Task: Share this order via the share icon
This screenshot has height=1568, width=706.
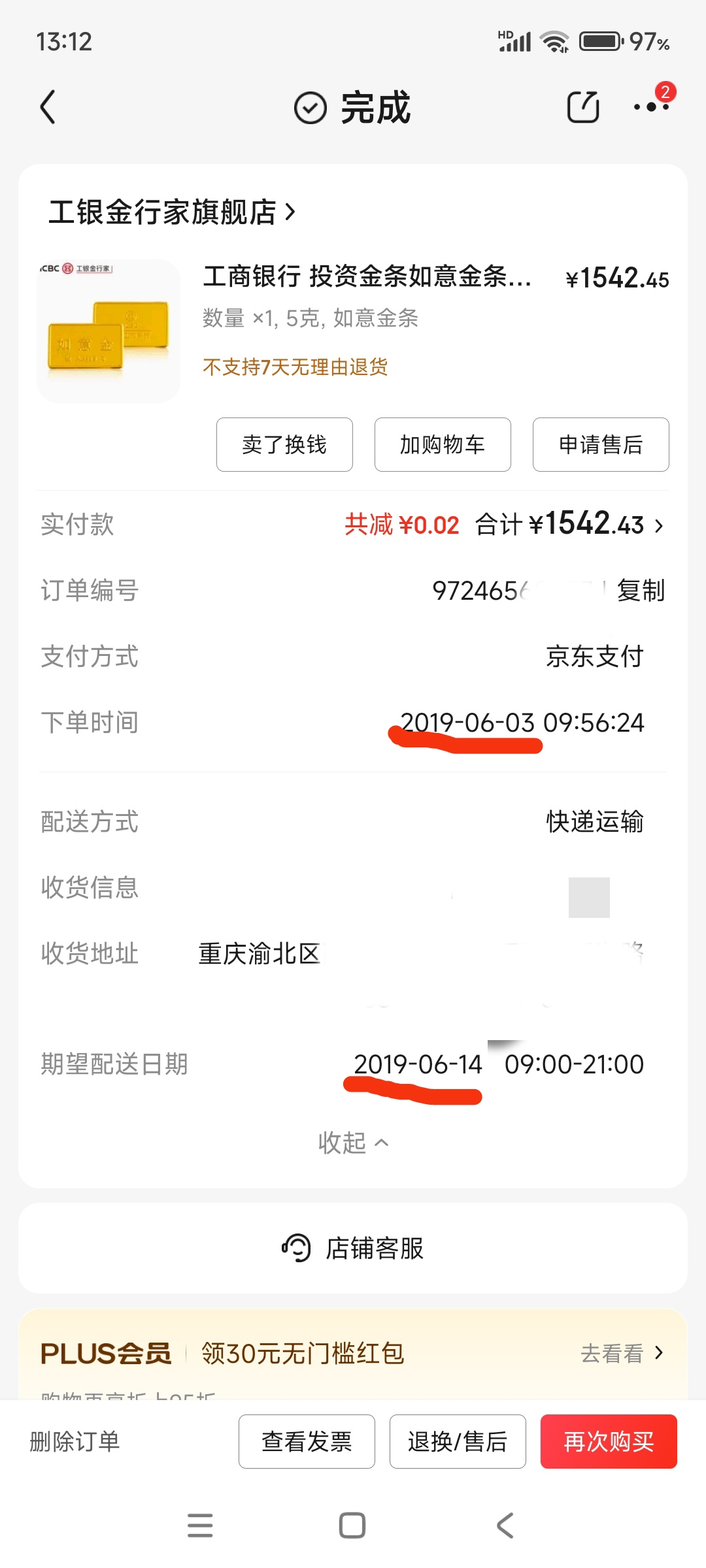Action: [x=582, y=107]
